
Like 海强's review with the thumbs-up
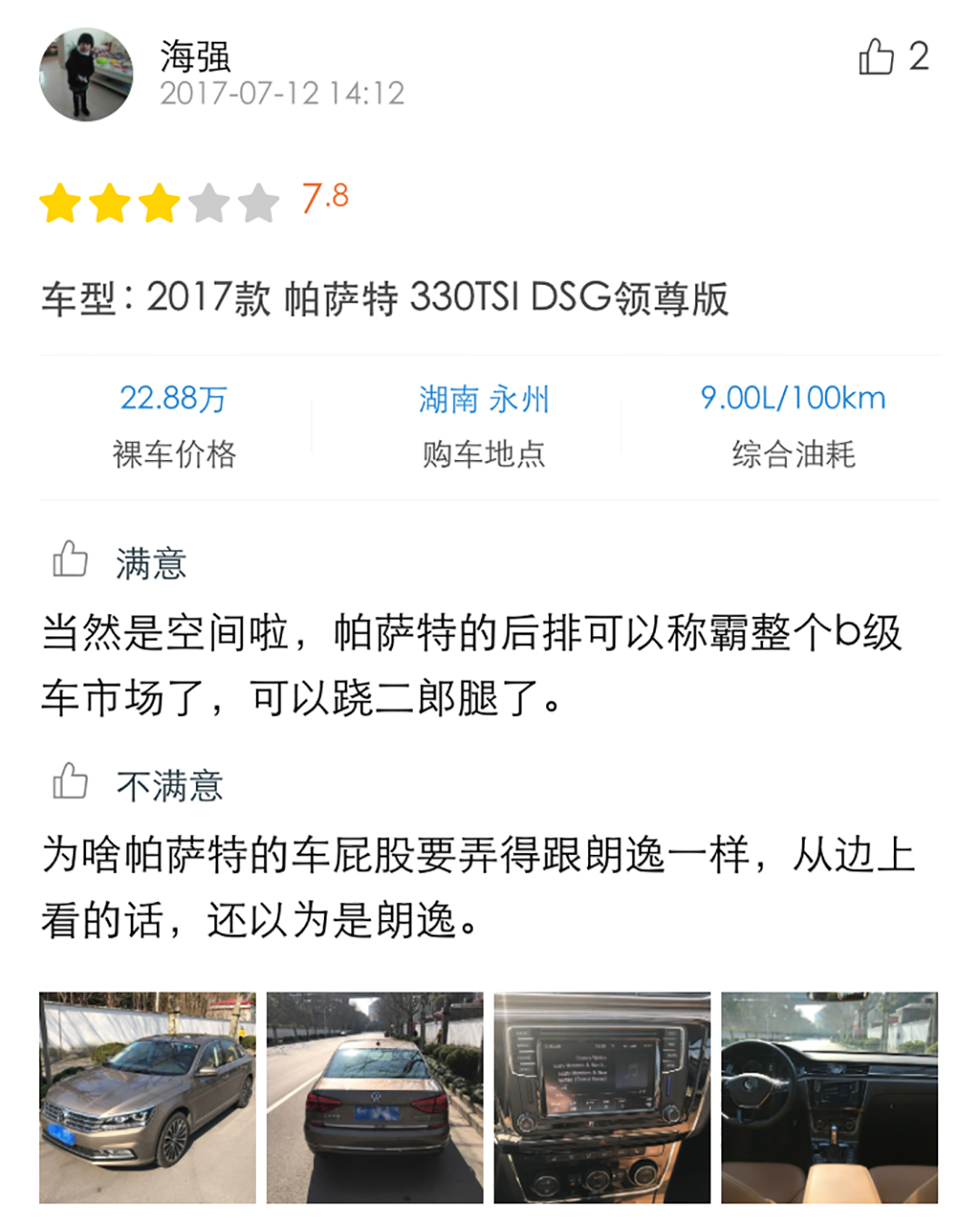[877, 57]
